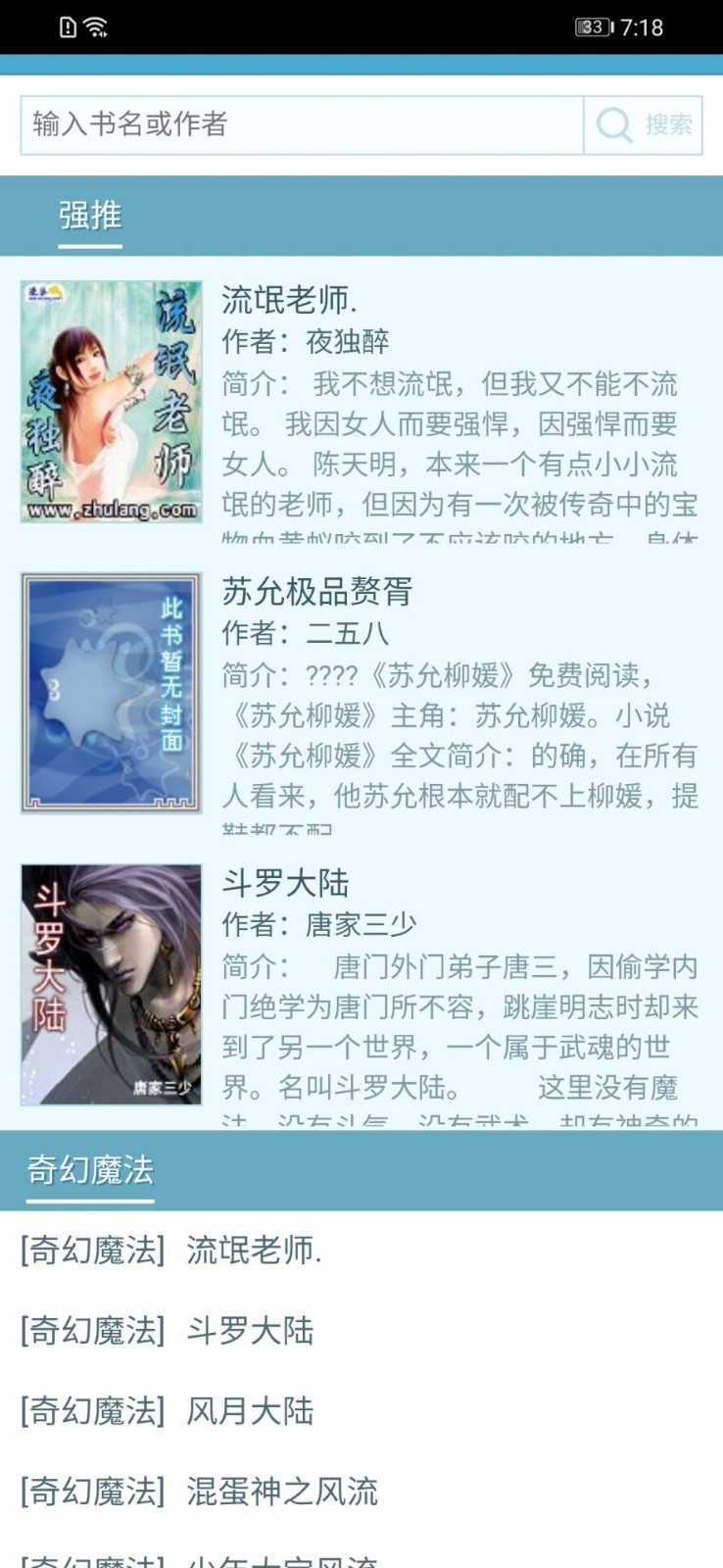This screenshot has height=1568, width=723.
Task: Open the list entry [奇幻魔法] 斗罗大陆
Action: pyautogui.click(x=361, y=1331)
